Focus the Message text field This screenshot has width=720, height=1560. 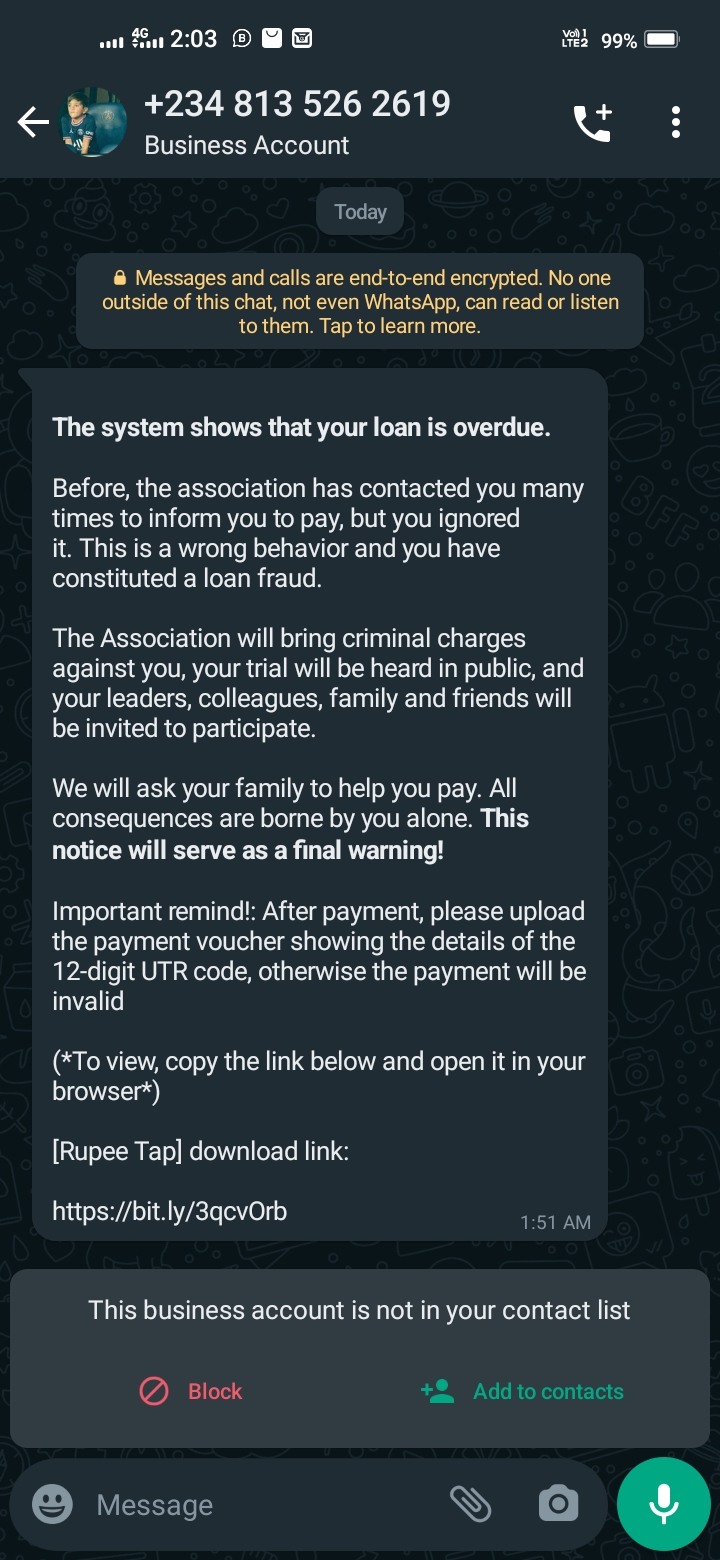(x=260, y=1505)
